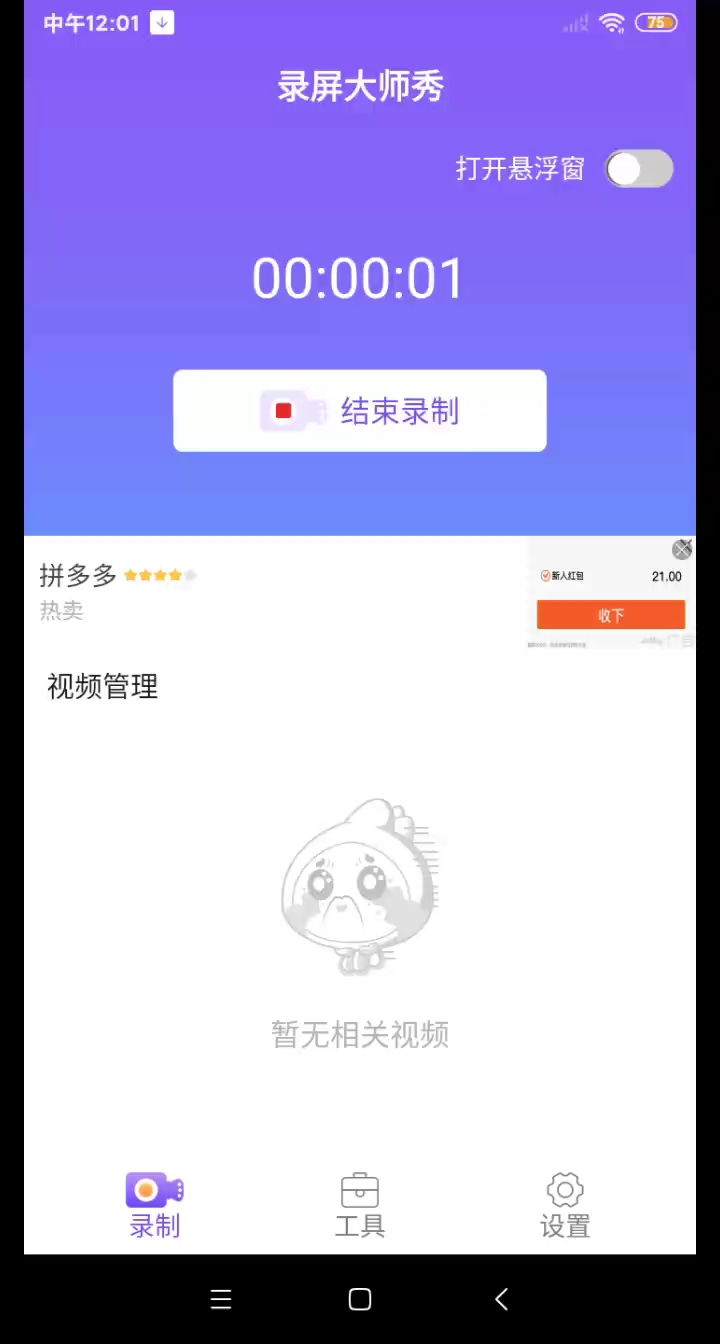
Task: Open the system recent apps menu
Action: click(221, 1299)
